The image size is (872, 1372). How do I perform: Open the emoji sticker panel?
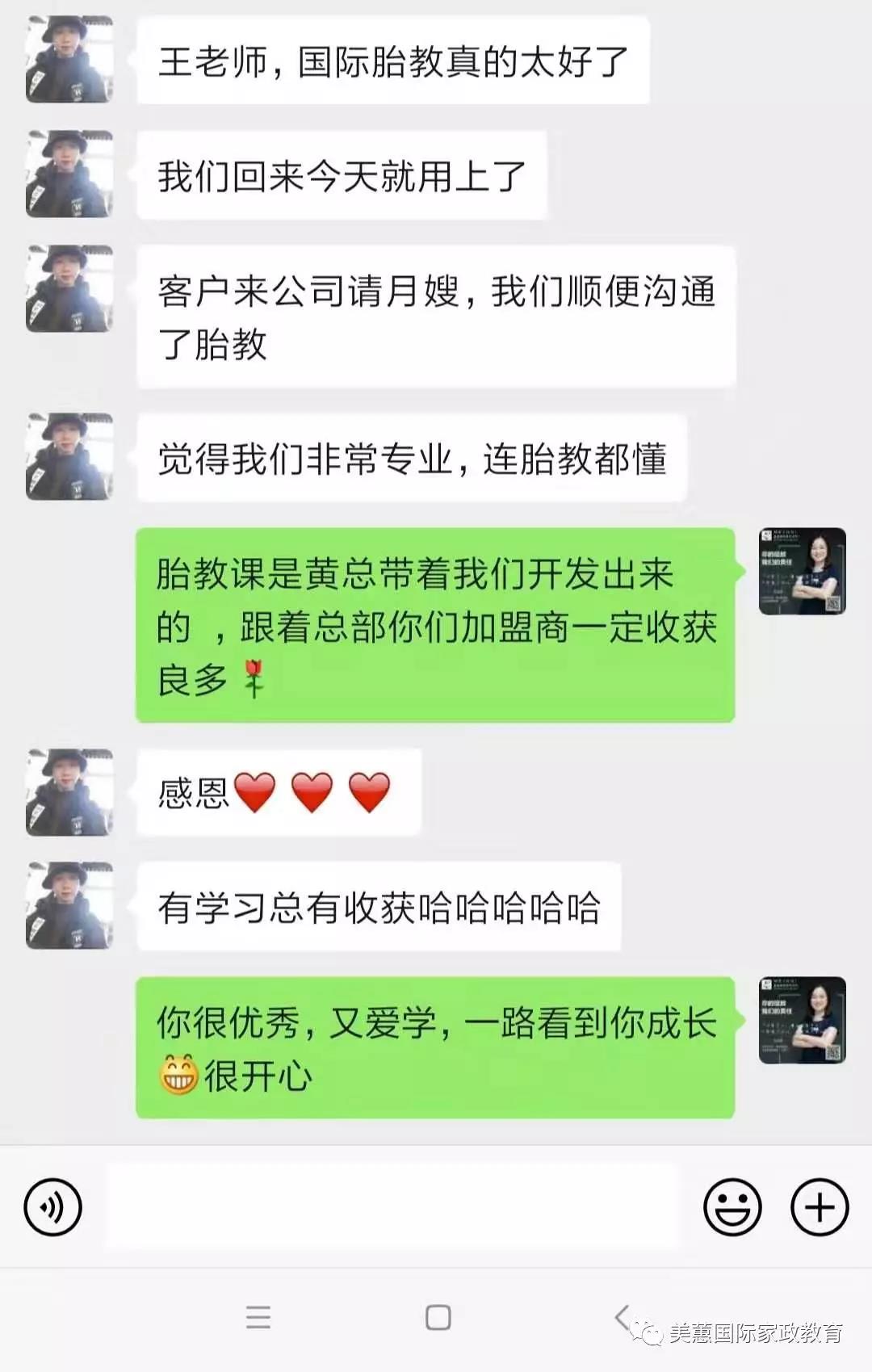coord(732,1207)
